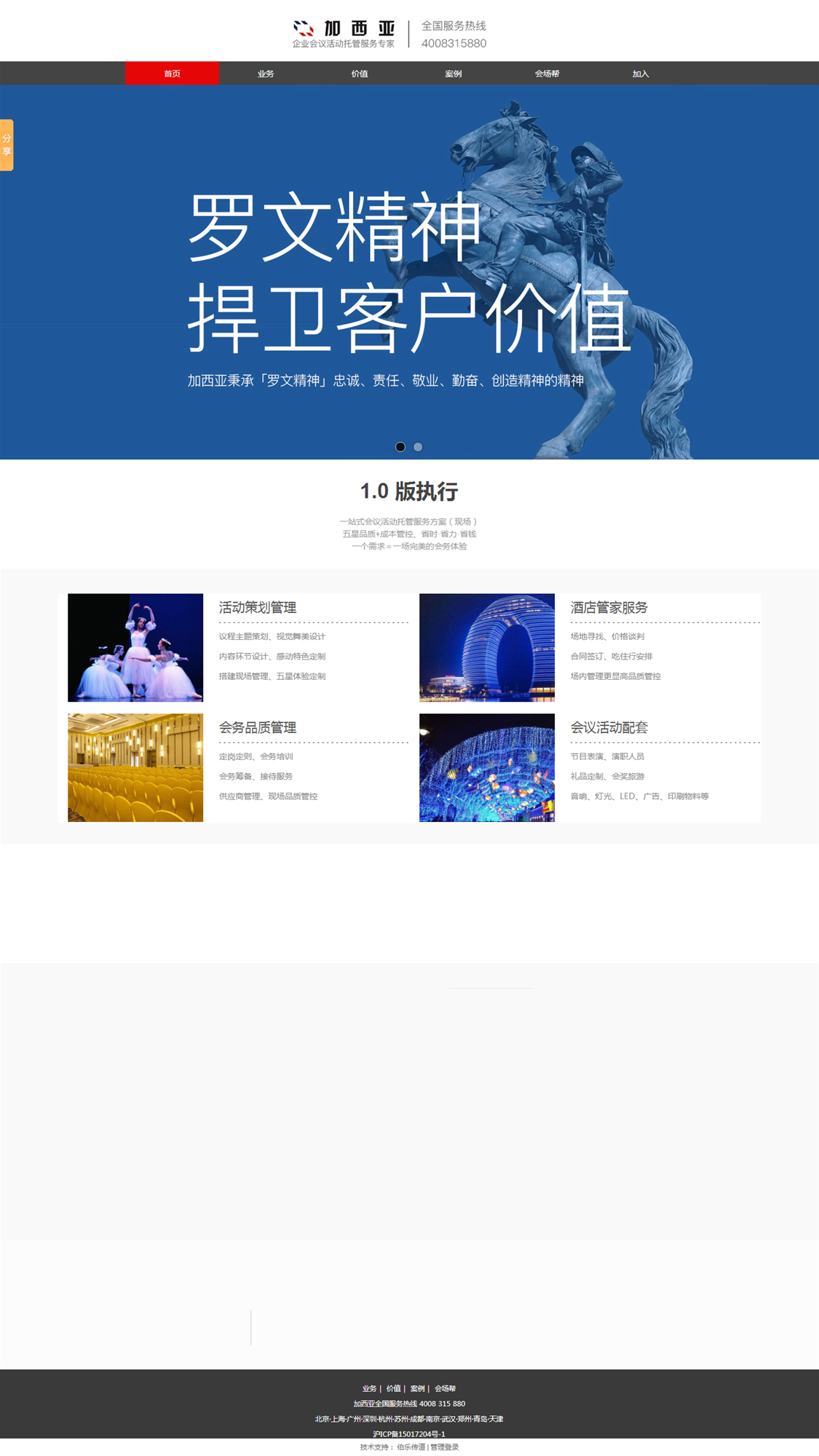The width and height of the screenshot is (819, 1456).
Task: Select the second banner slide dot
Action: 418,447
